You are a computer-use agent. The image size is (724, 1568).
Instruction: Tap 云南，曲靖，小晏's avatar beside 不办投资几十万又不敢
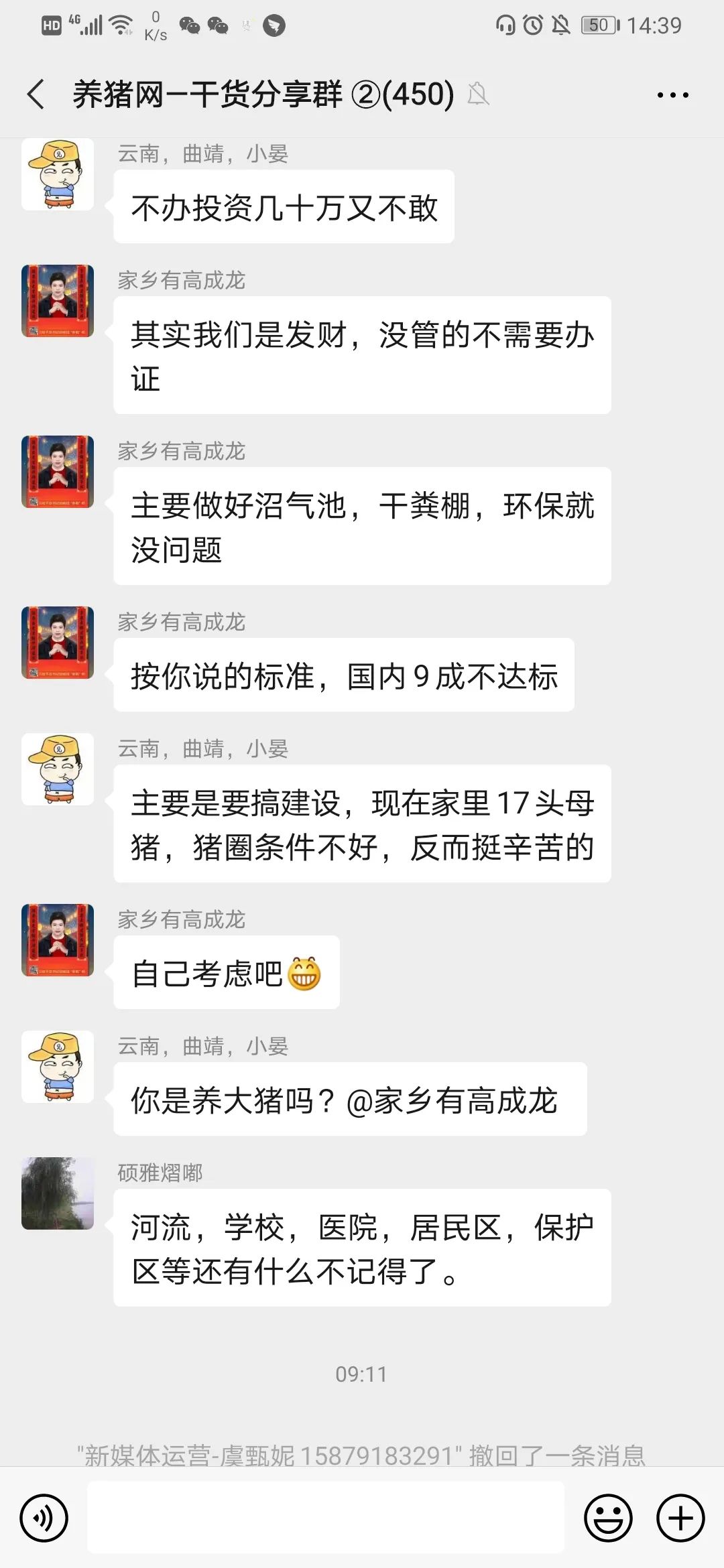tap(58, 174)
